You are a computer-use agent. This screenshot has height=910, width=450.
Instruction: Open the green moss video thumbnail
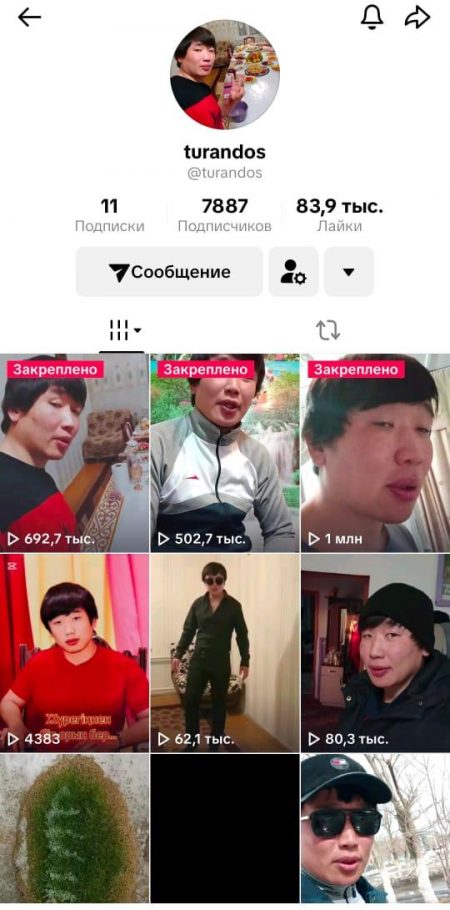(x=74, y=829)
